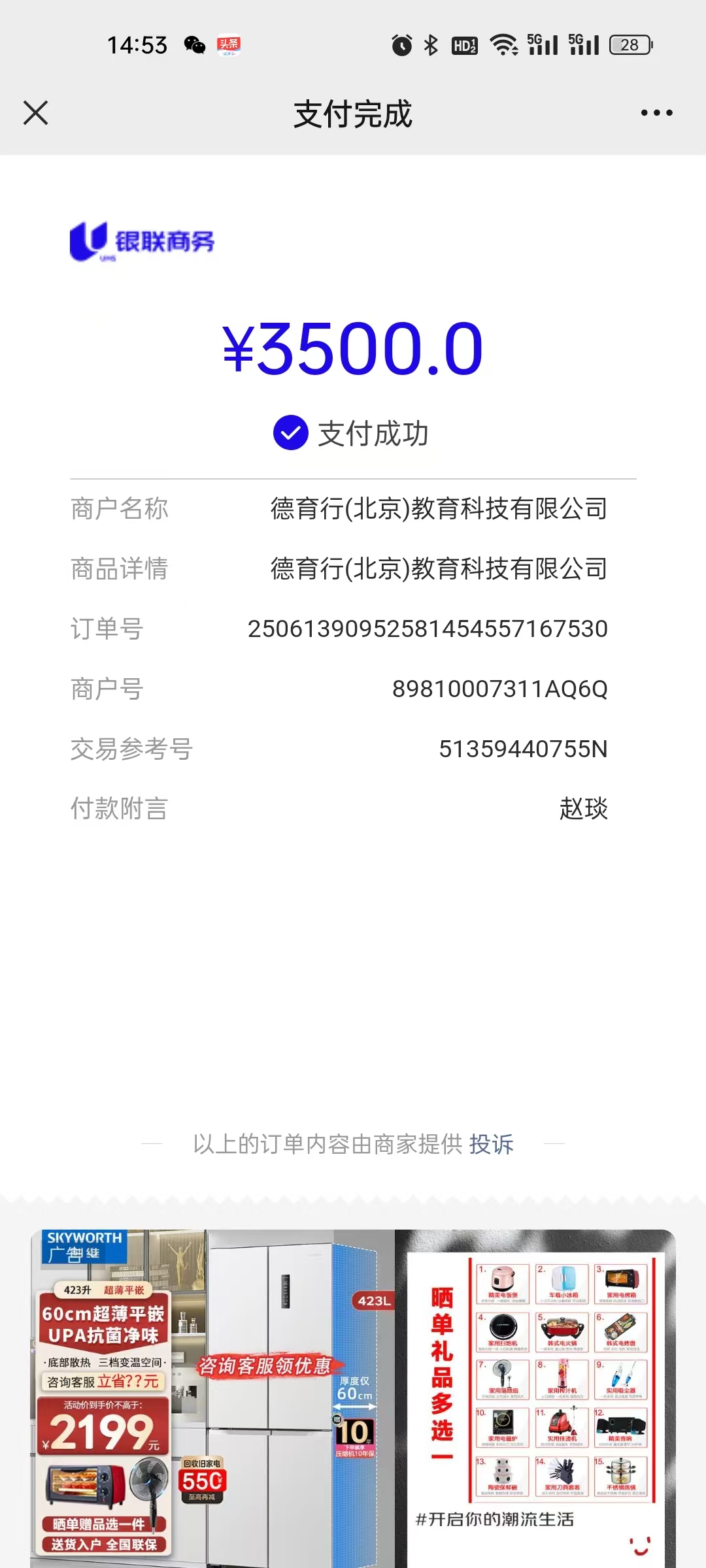Close the payment complete page

click(36, 113)
